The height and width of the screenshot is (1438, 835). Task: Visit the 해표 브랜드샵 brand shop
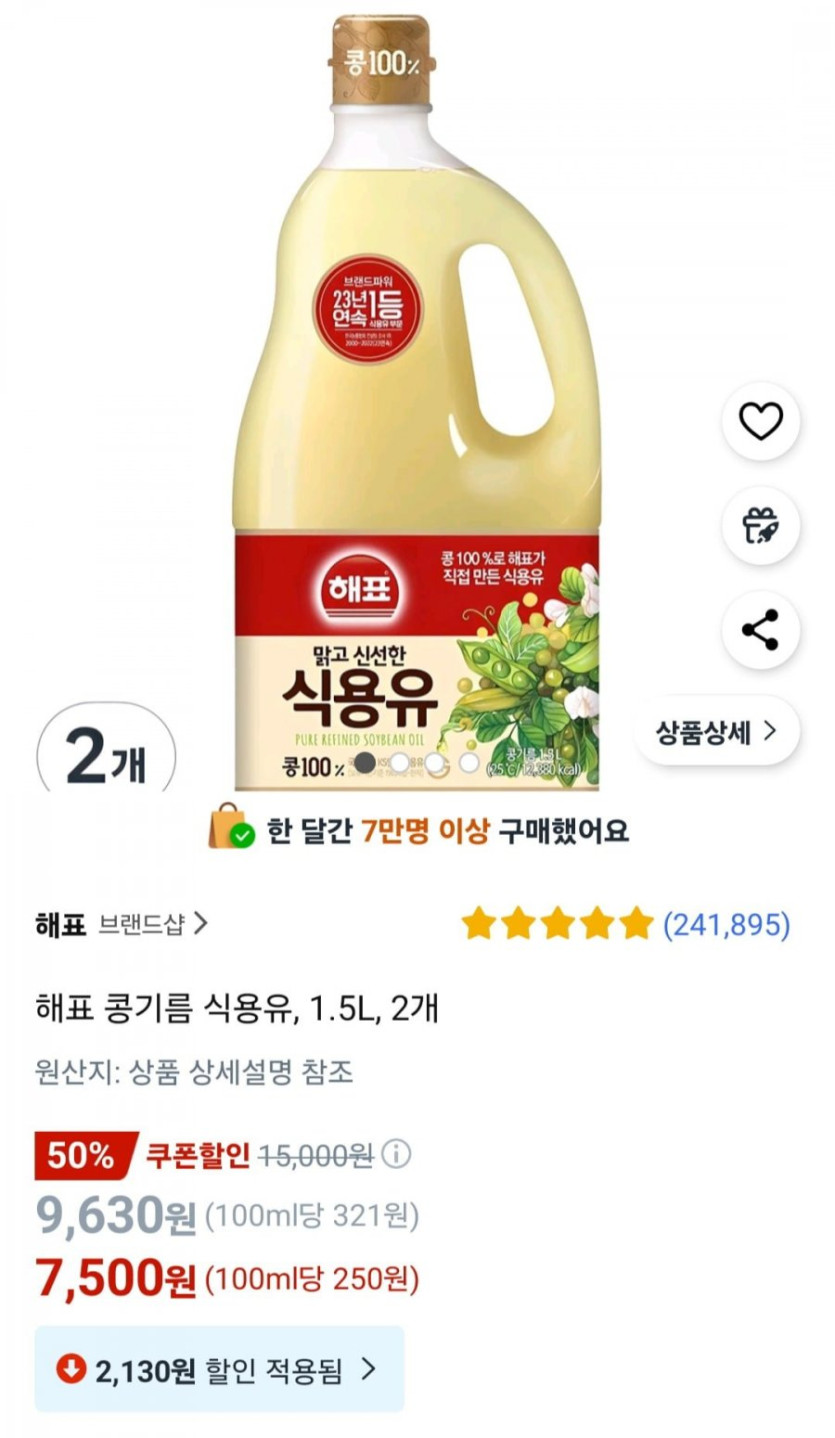[122, 924]
